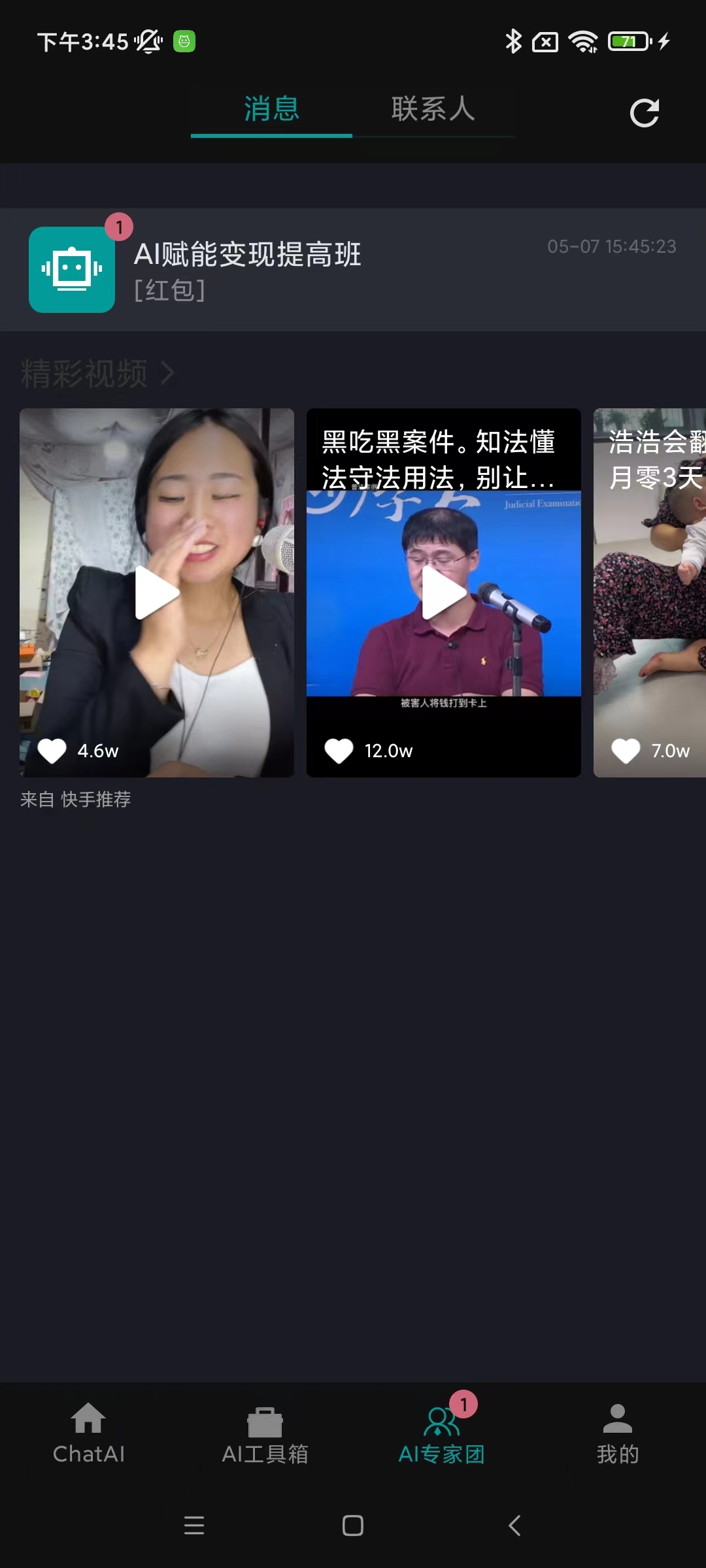Open the AI工具箱 tab

click(265, 1434)
